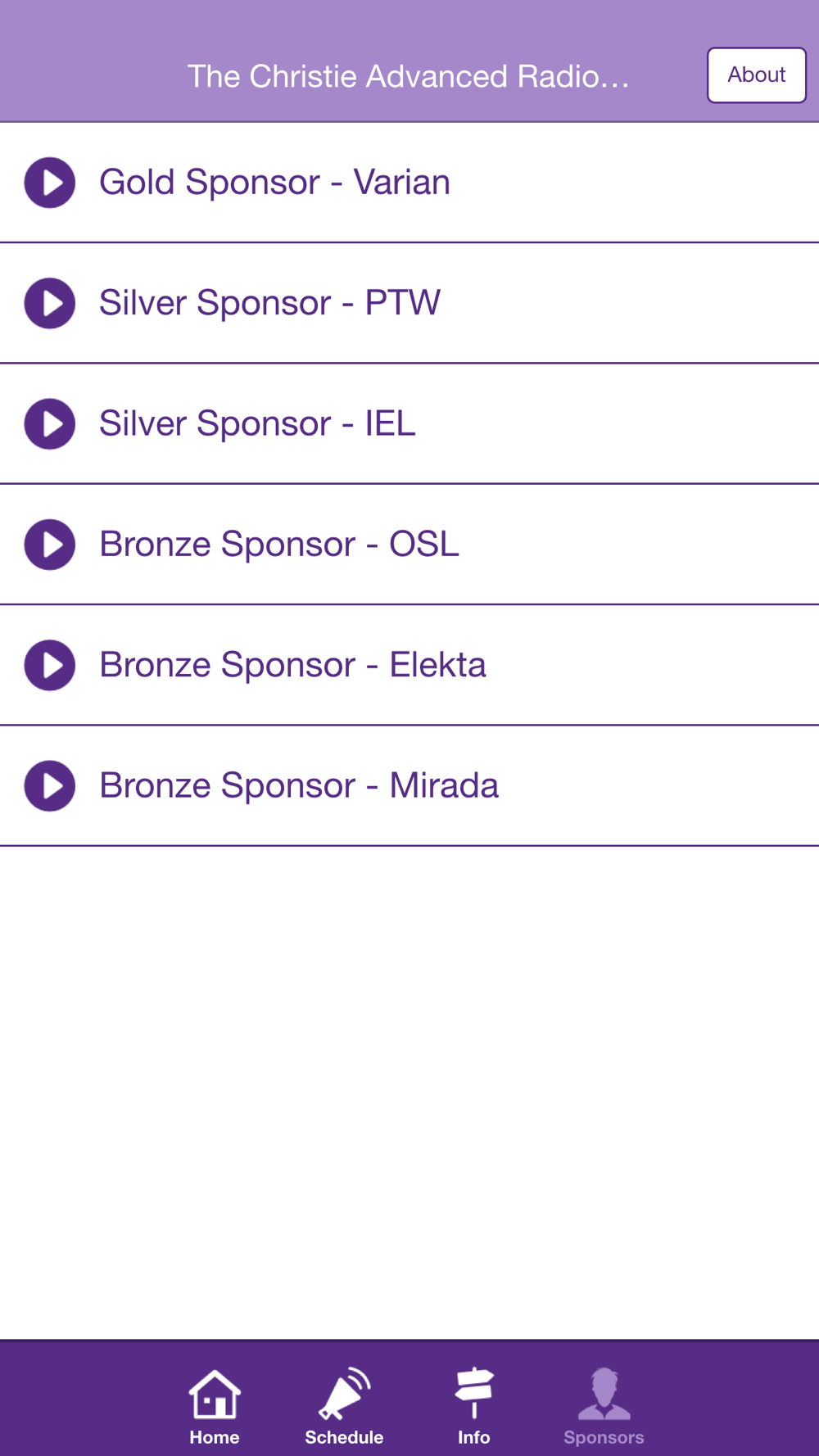Screen dimensions: 819x1456
Task: Open Gold Sponsor - Varian
Action: [x=409, y=183]
